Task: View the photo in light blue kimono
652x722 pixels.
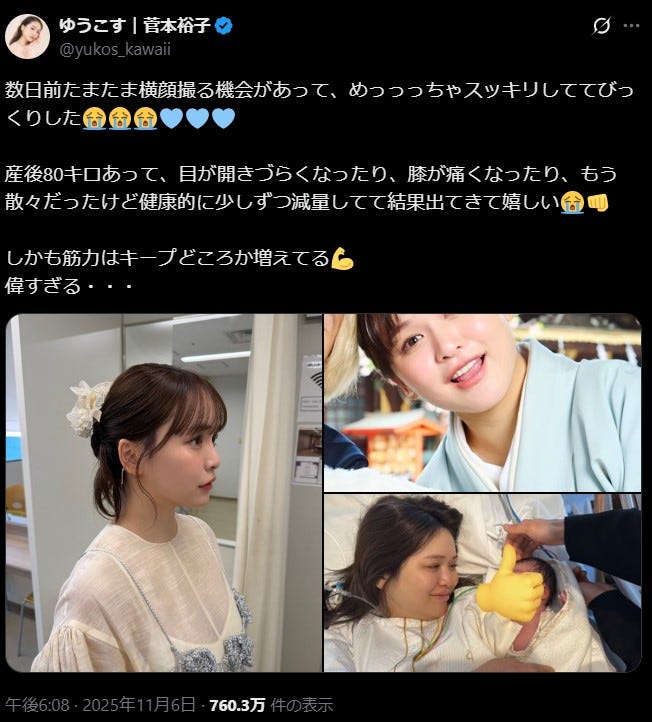Action: coord(482,401)
